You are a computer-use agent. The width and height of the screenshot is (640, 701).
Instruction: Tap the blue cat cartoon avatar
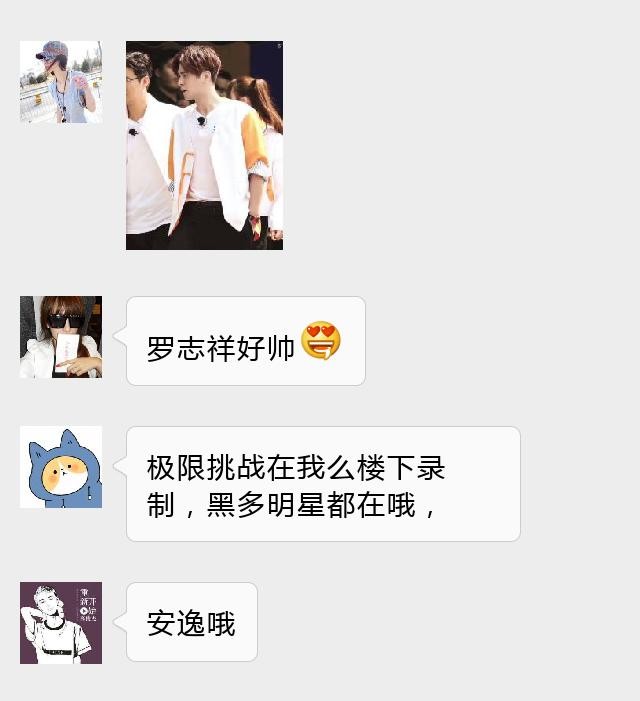tap(61, 467)
